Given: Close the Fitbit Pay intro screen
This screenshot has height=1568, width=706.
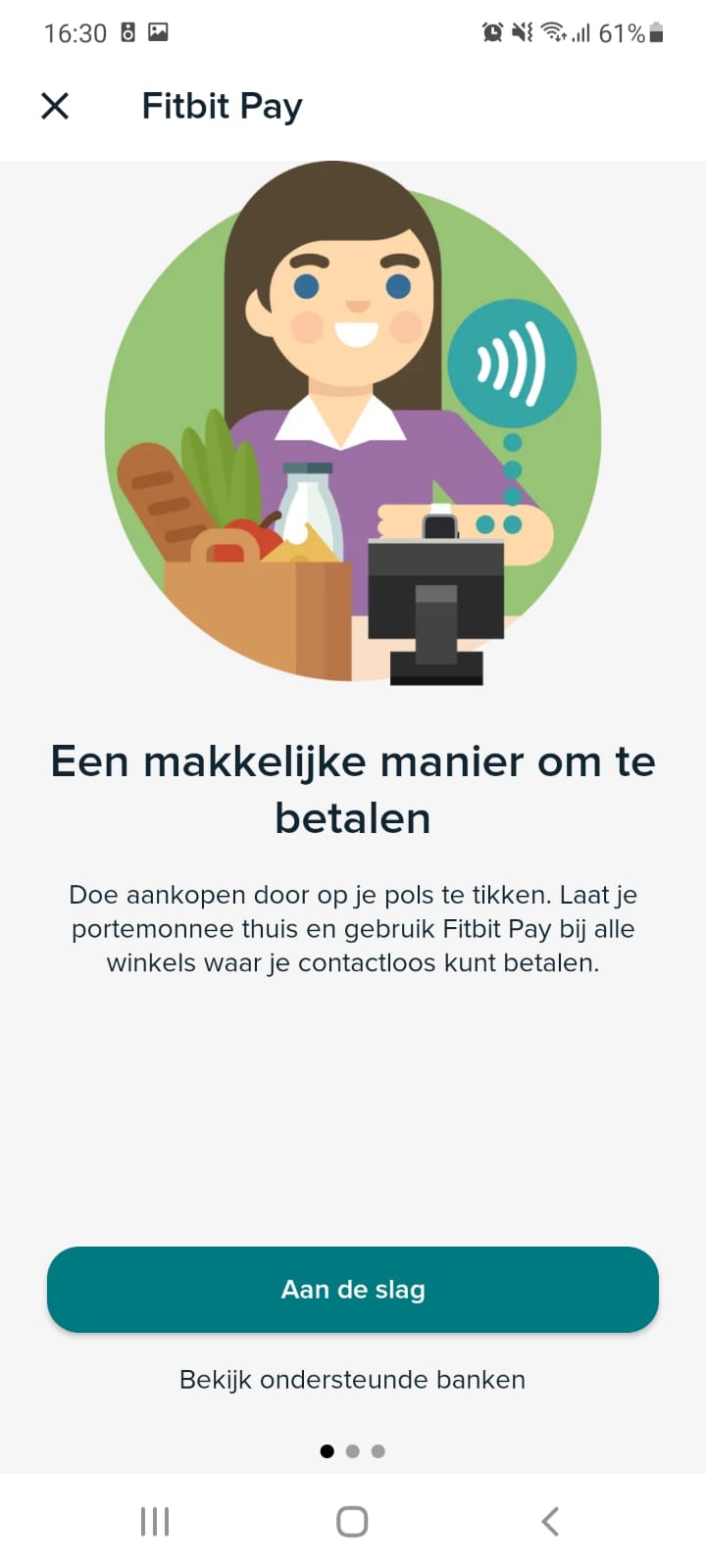Looking at the screenshot, I should coord(55,106).
